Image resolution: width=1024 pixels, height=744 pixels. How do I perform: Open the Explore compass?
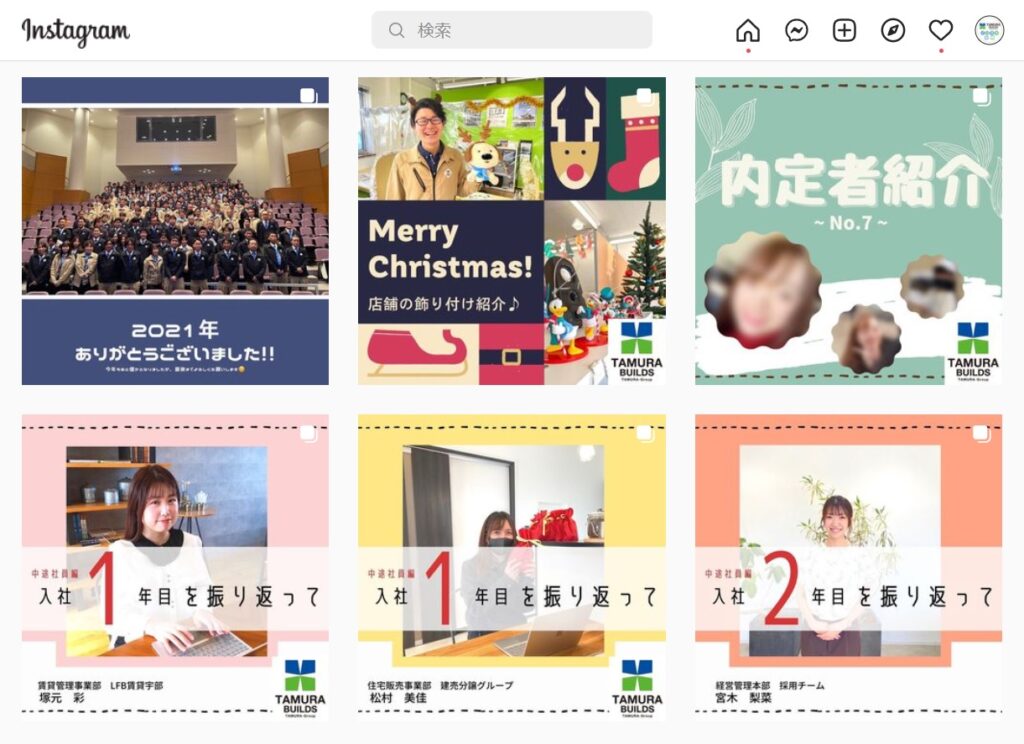point(892,30)
